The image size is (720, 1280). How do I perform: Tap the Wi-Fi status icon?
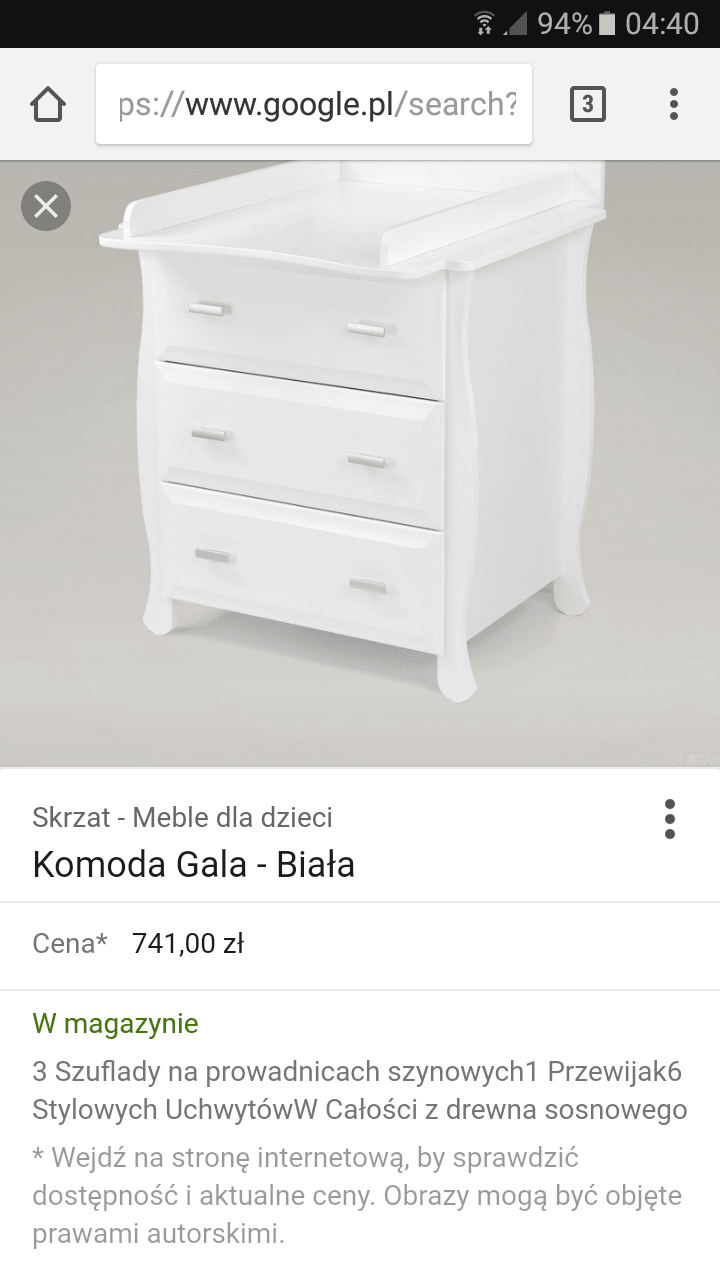coord(483,22)
